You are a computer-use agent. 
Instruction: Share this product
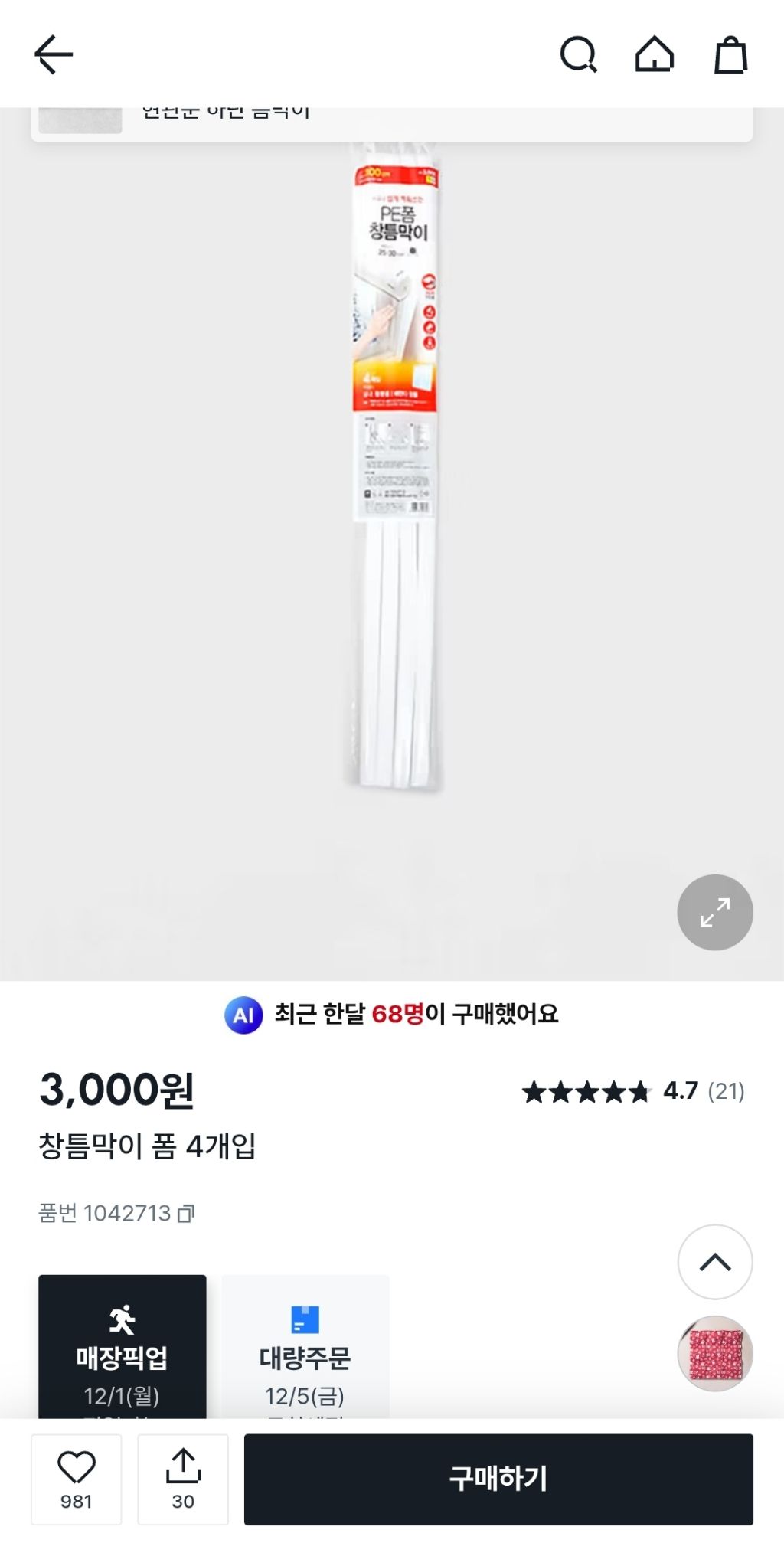coord(183,1479)
